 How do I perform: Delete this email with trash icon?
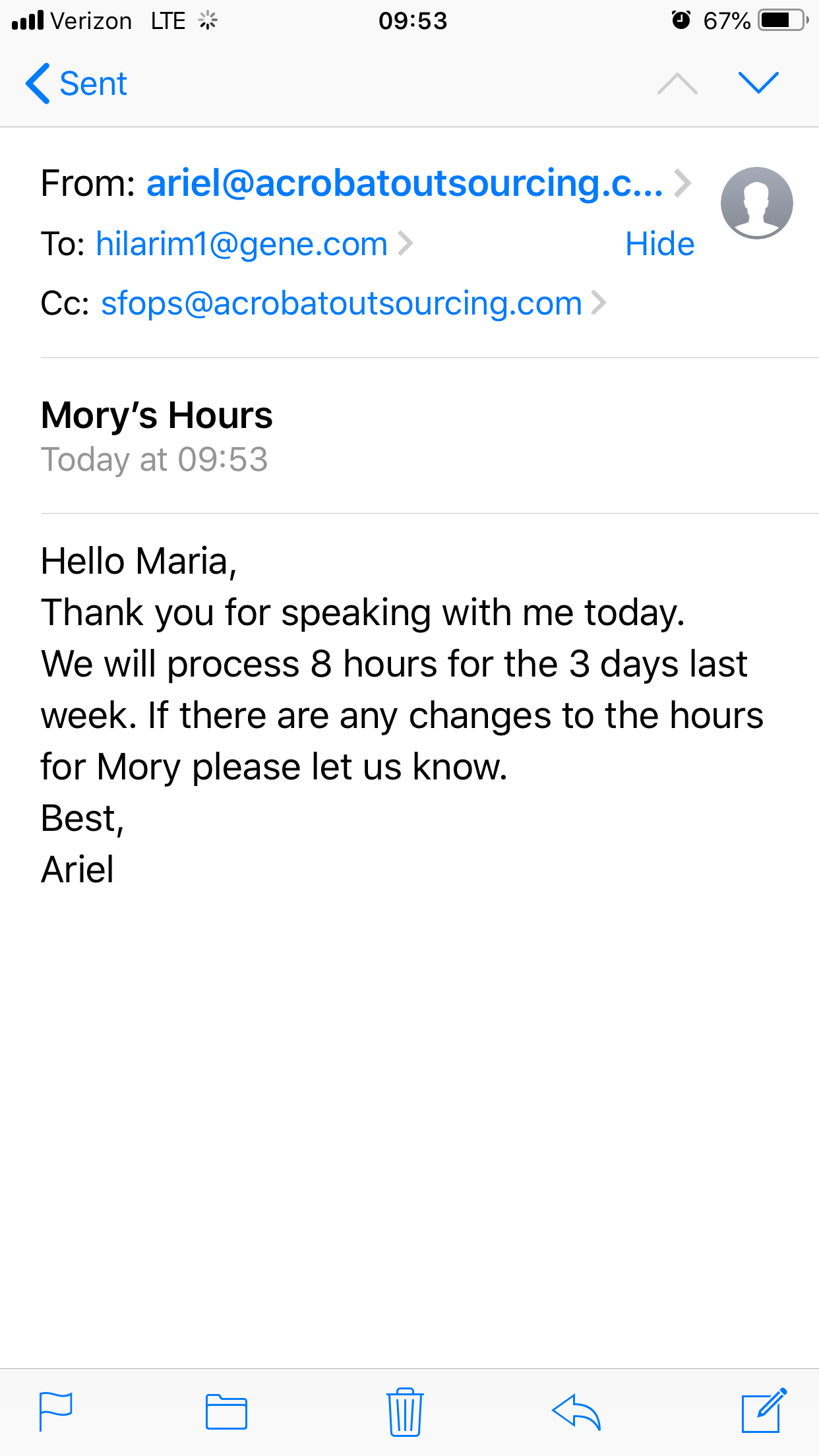click(405, 1411)
